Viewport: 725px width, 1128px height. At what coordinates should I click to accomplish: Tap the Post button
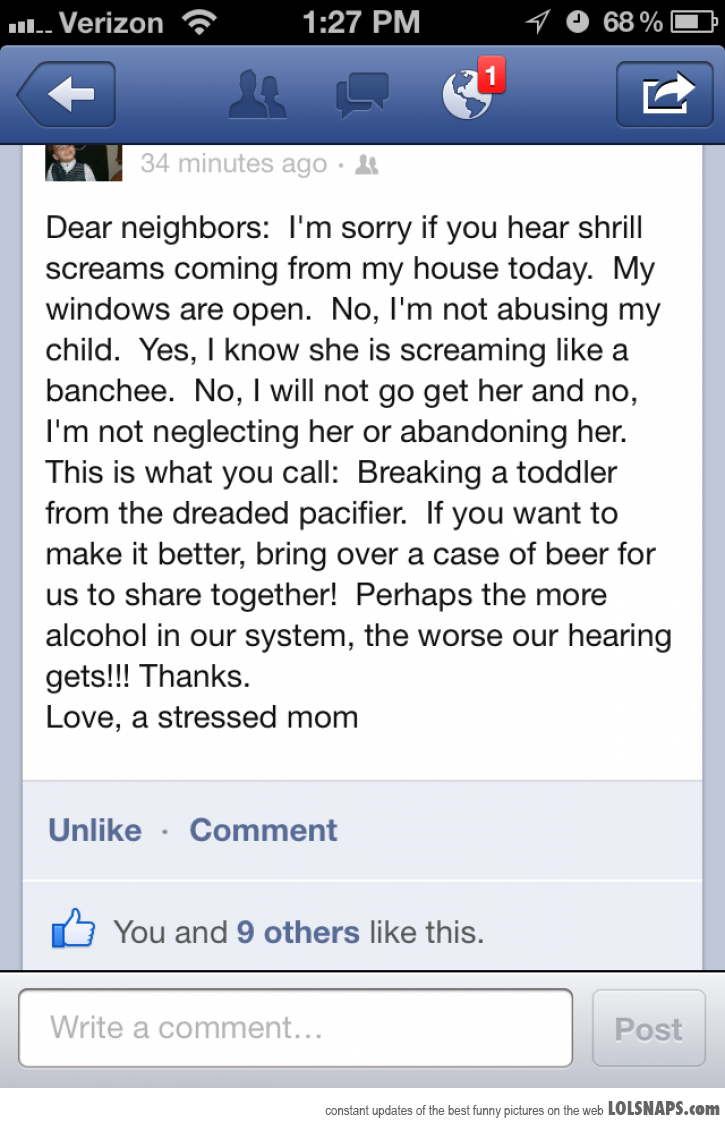coord(648,1028)
